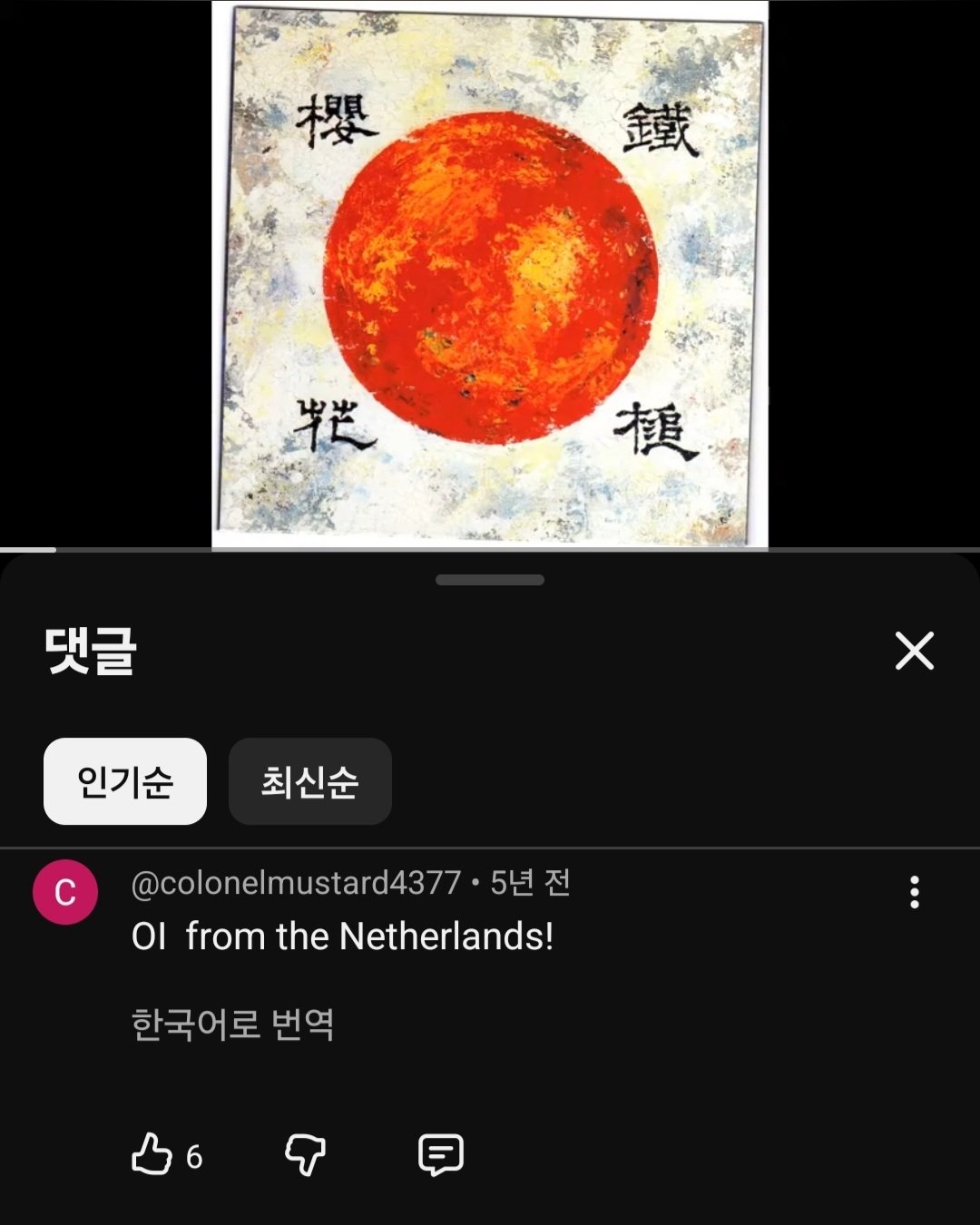Close the 댓글 comments panel

(914, 651)
